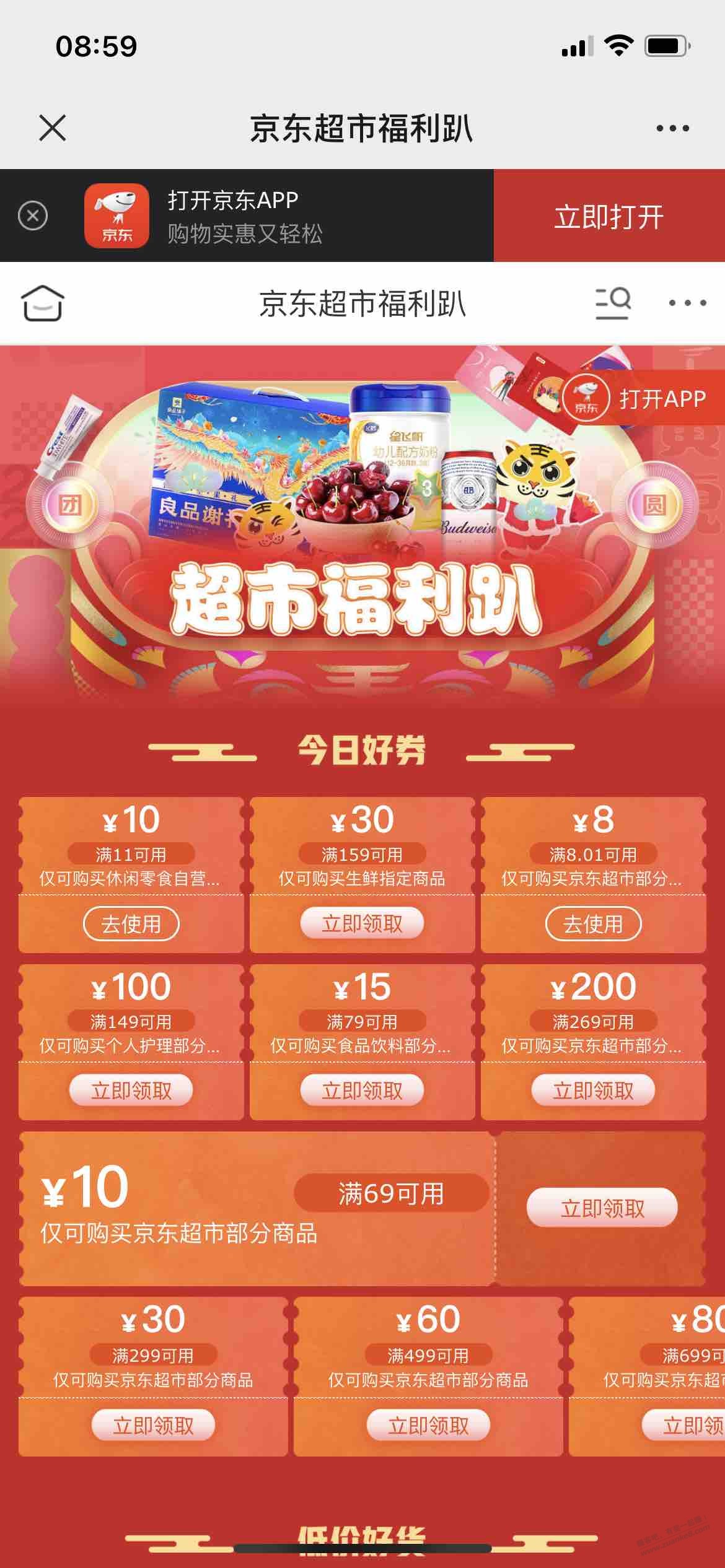Go to JD home via house icon
The width and height of the screenshot is (725, 1568).
(x=43, y=303)
